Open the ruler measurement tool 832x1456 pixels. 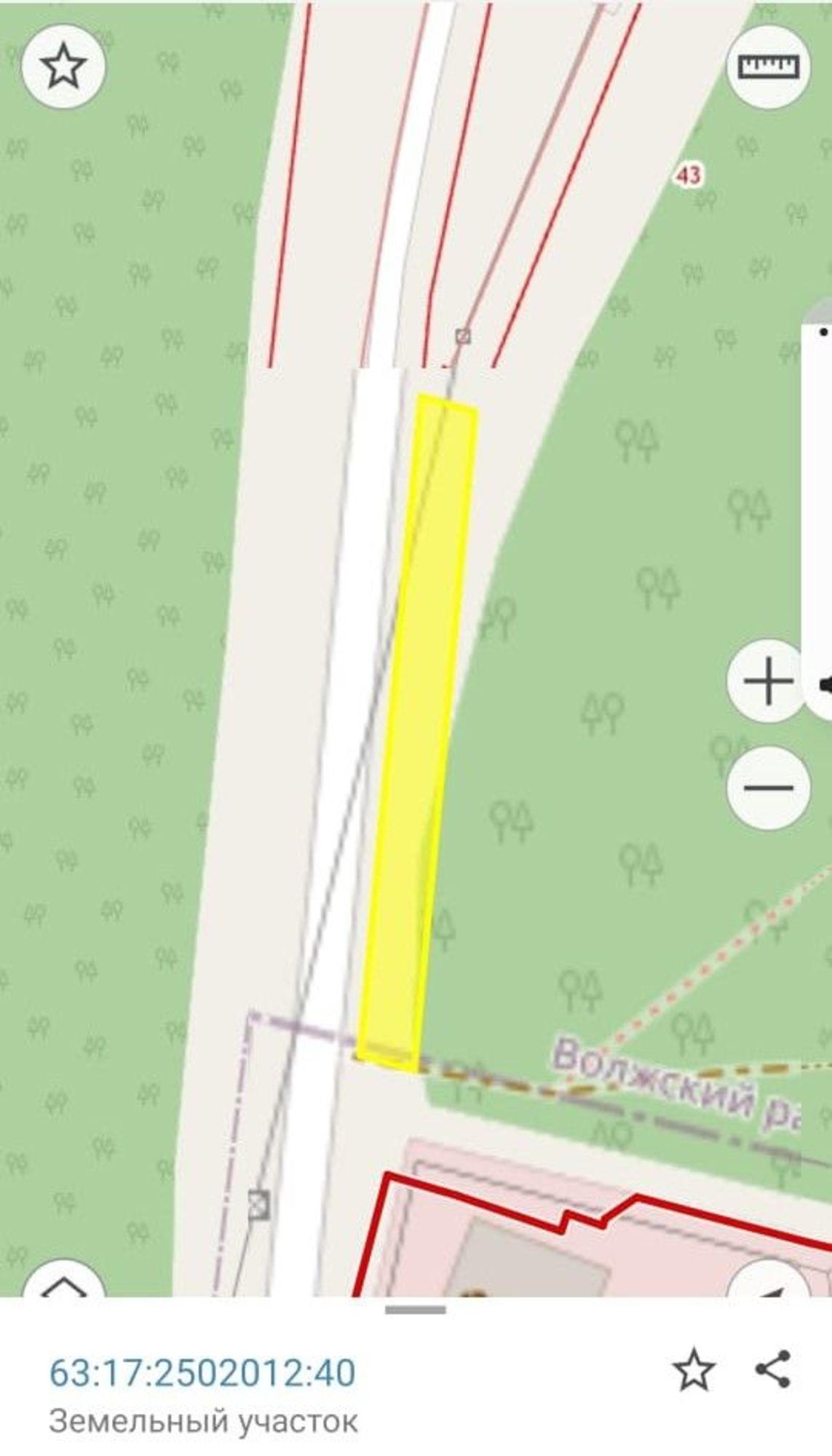[x=769, y=67]
